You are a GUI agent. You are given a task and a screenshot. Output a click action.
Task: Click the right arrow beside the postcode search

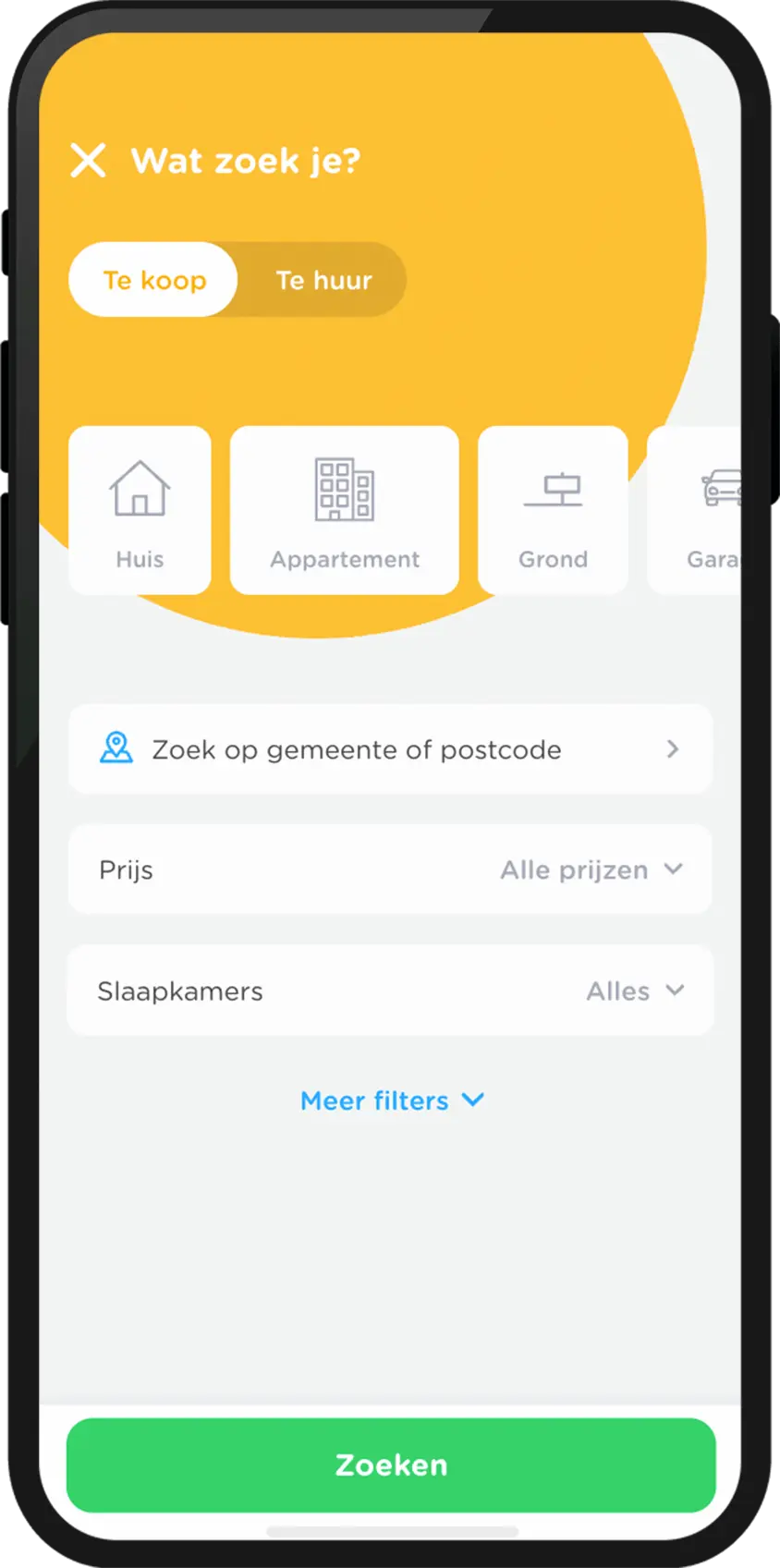tap(673, 749)
